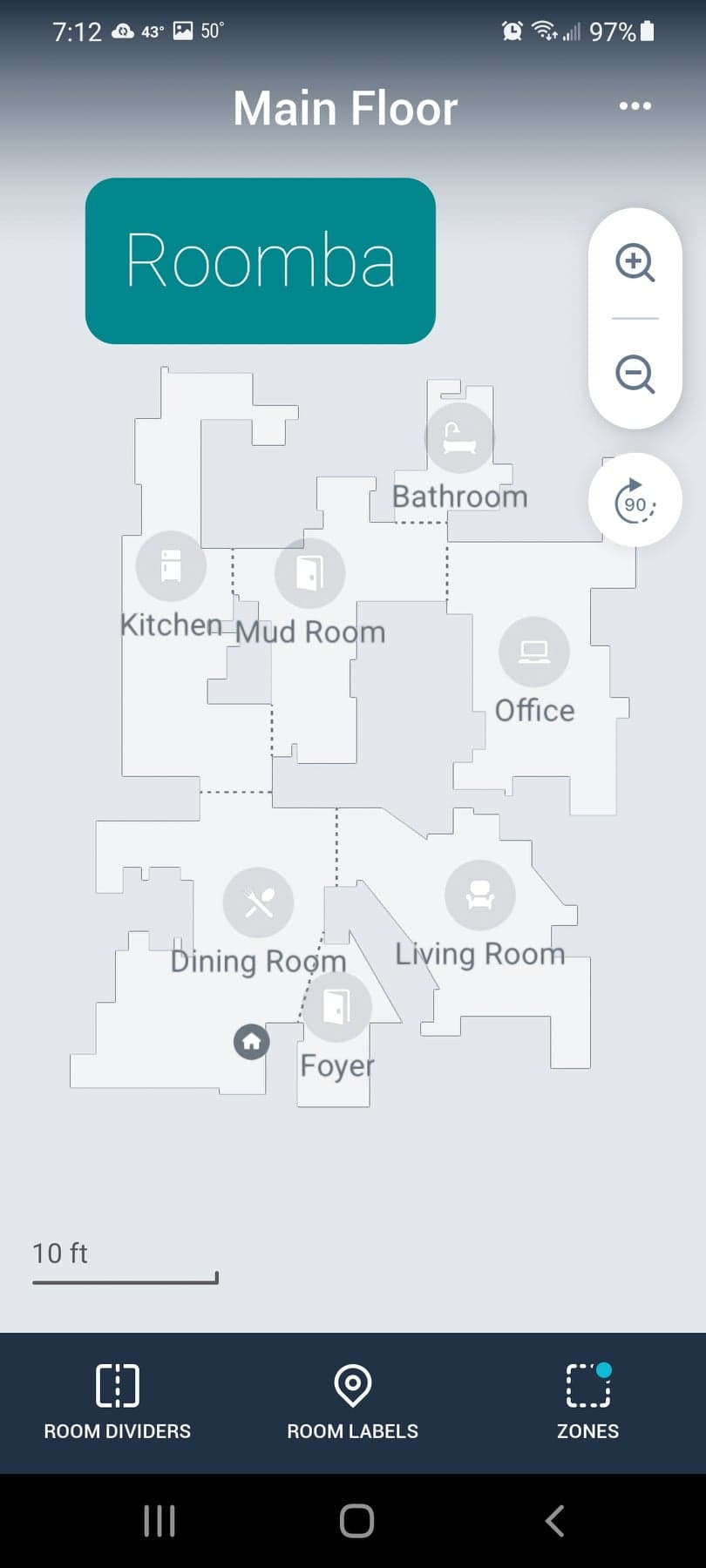Select the Bathroom bathtub icon

[459, 438]
